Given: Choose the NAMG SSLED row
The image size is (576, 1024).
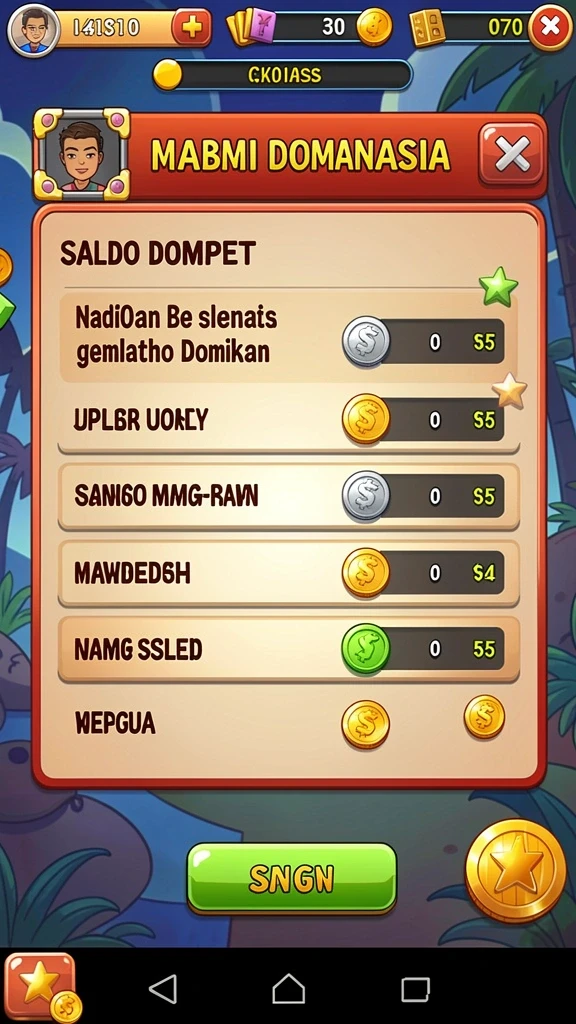Looking at the screenshot, I should pyautogui.click(x=289, y=649).
